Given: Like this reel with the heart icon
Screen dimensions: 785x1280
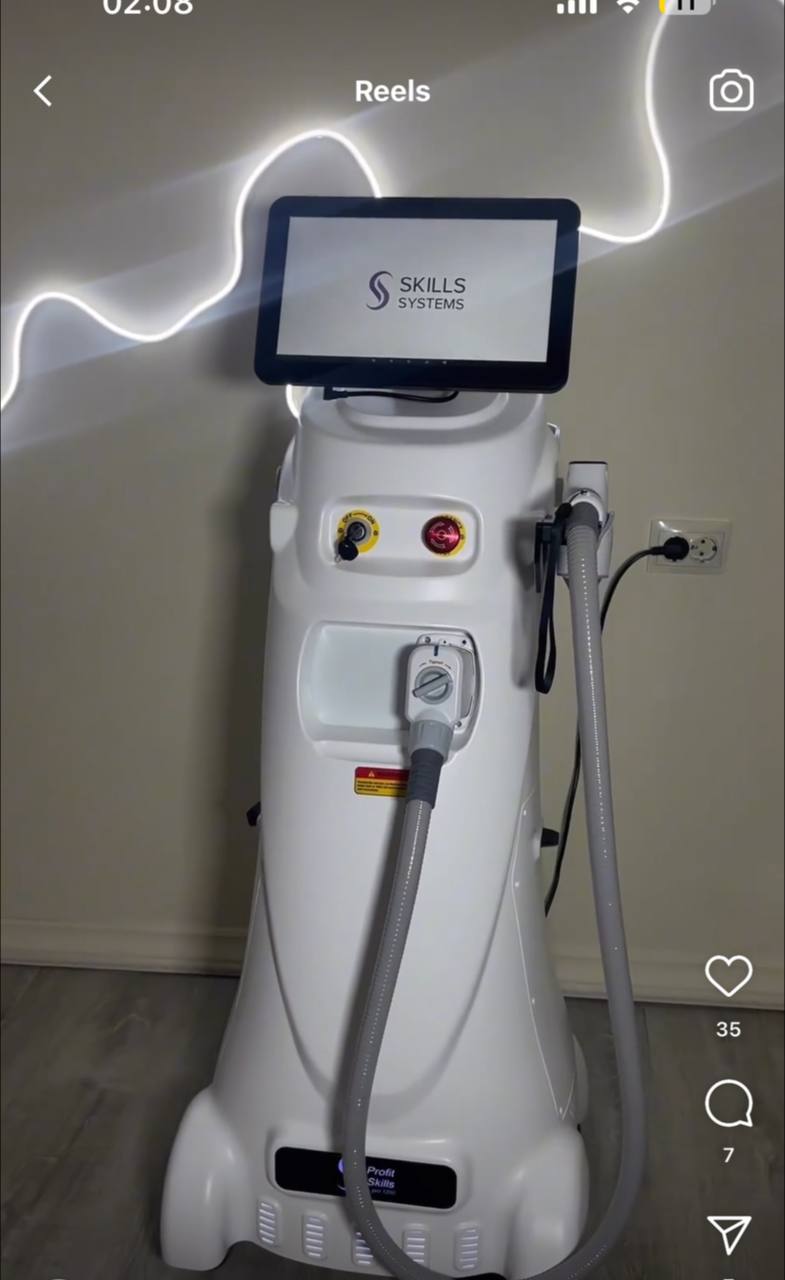Looking at the screenshot, I should tap(728, 975).
